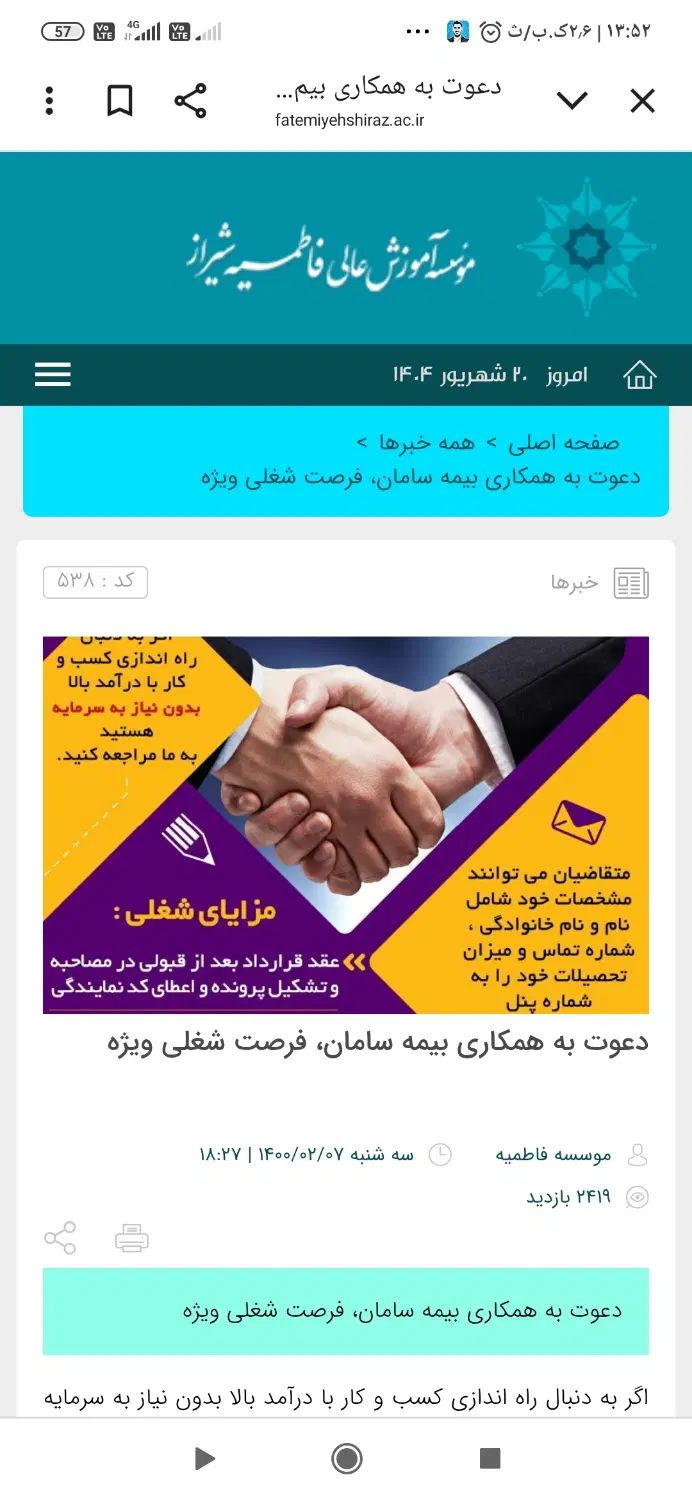Share the article via share icon
This screenshot has height=1500, width=692.
[x=60, y=1238]
